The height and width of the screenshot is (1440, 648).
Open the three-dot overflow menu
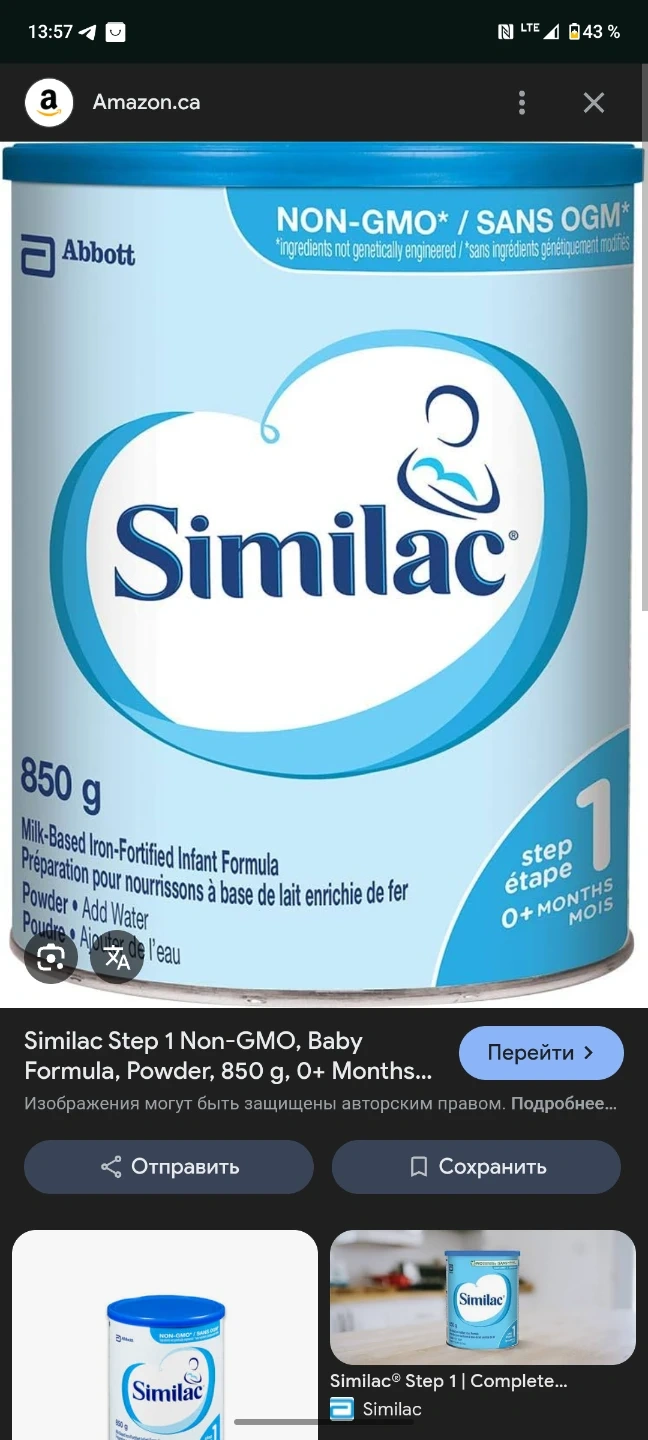tap(522, 103)
